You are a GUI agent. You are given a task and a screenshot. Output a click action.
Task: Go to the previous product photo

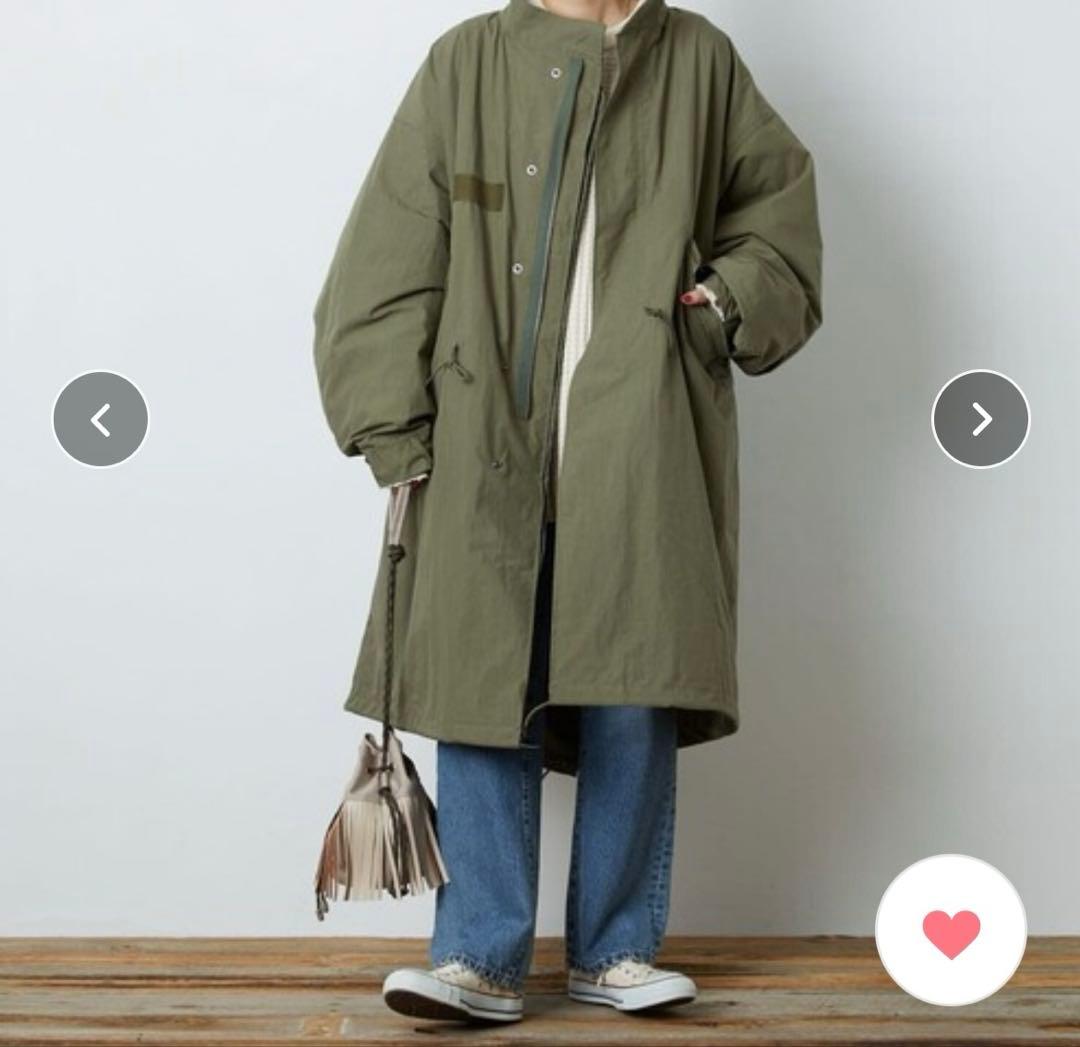click(x=100, y=419)
